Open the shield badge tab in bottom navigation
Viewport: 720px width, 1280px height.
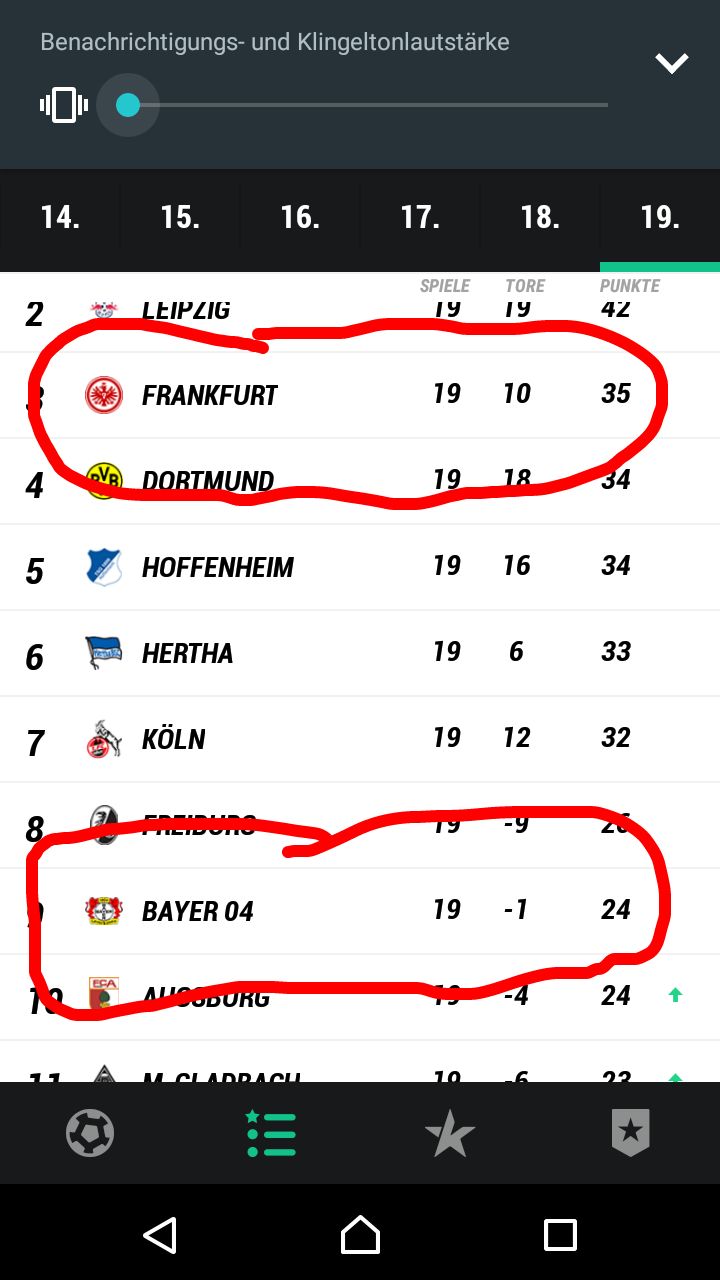point(630,1134)
